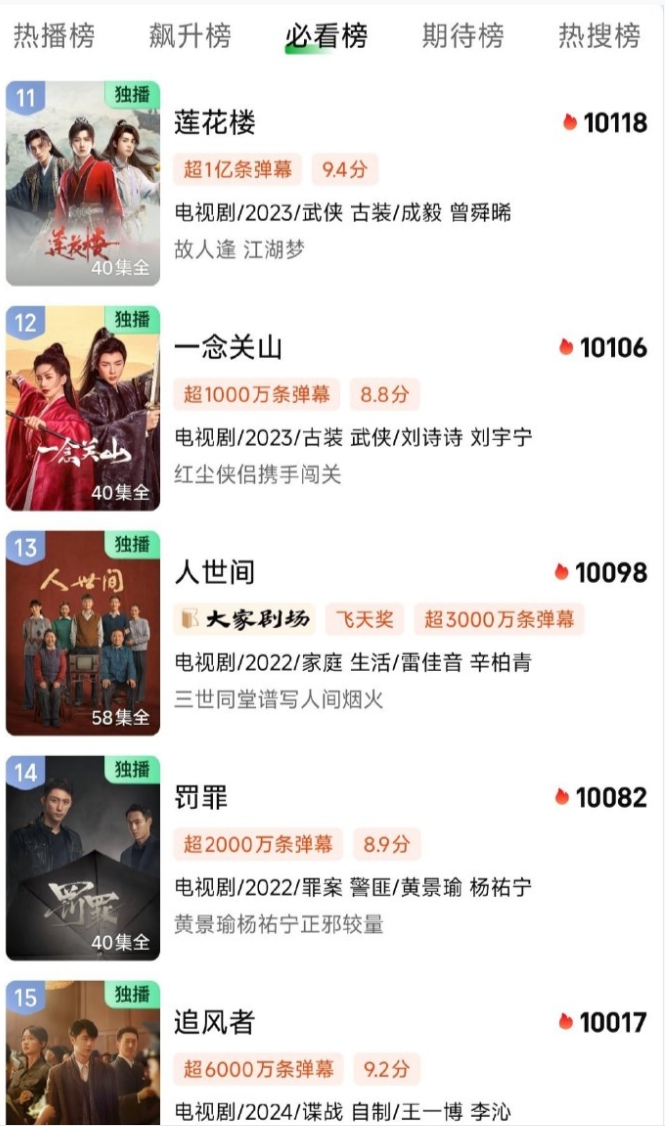This screenshot has height=1126, width=665.
Task: Open the 追风者 drama entry
Action: pyautogui.click(x=215, y=1022)
